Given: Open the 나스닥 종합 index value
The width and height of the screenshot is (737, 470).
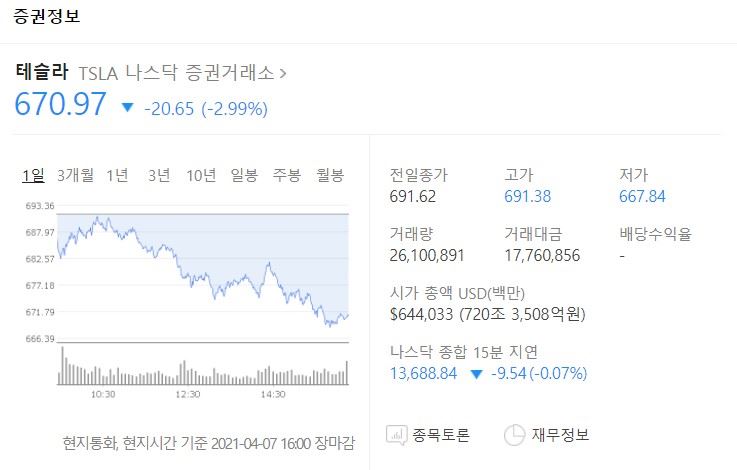Looking at the screenshot, I should coord(423,373).
